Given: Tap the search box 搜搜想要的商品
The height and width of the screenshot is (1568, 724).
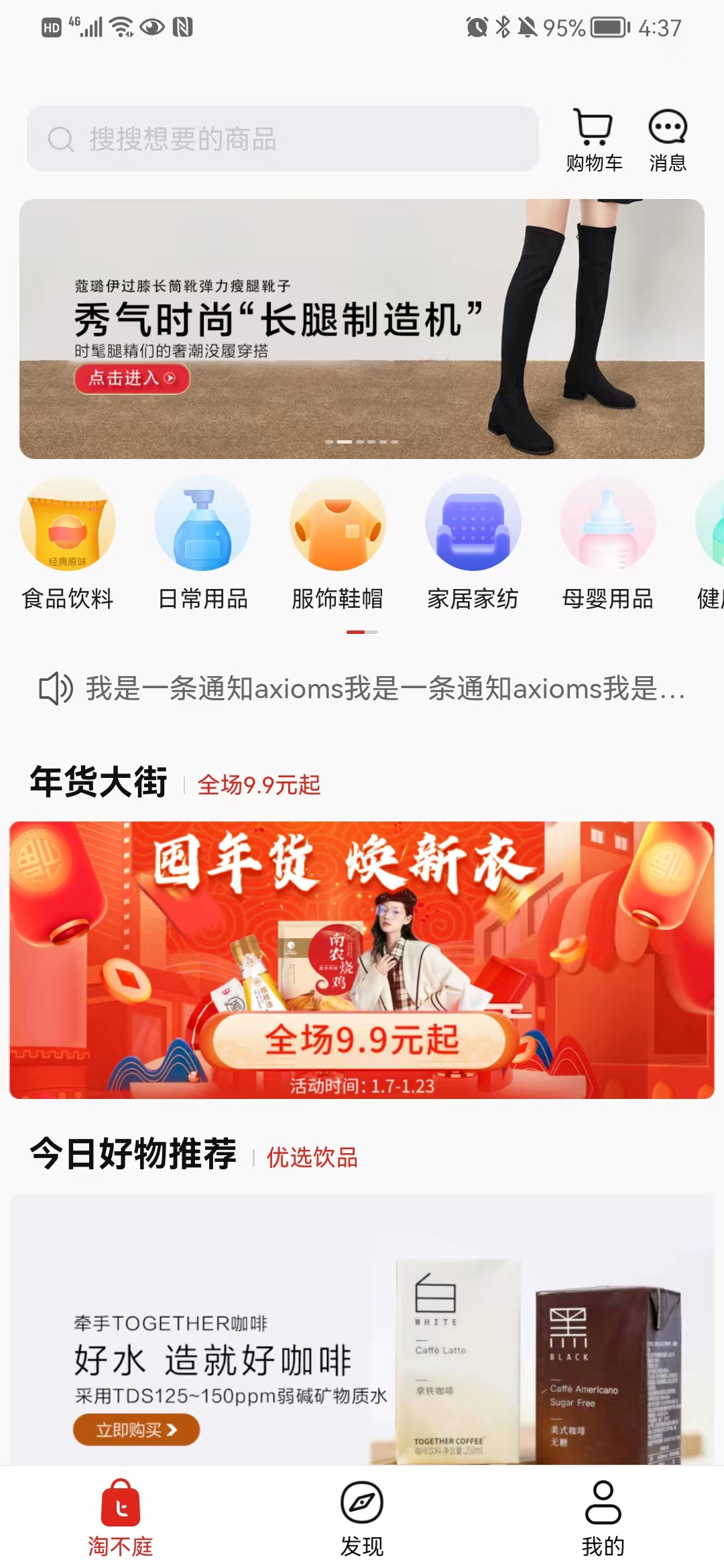Looking at the screenshot, I should [x=282, y=139].
